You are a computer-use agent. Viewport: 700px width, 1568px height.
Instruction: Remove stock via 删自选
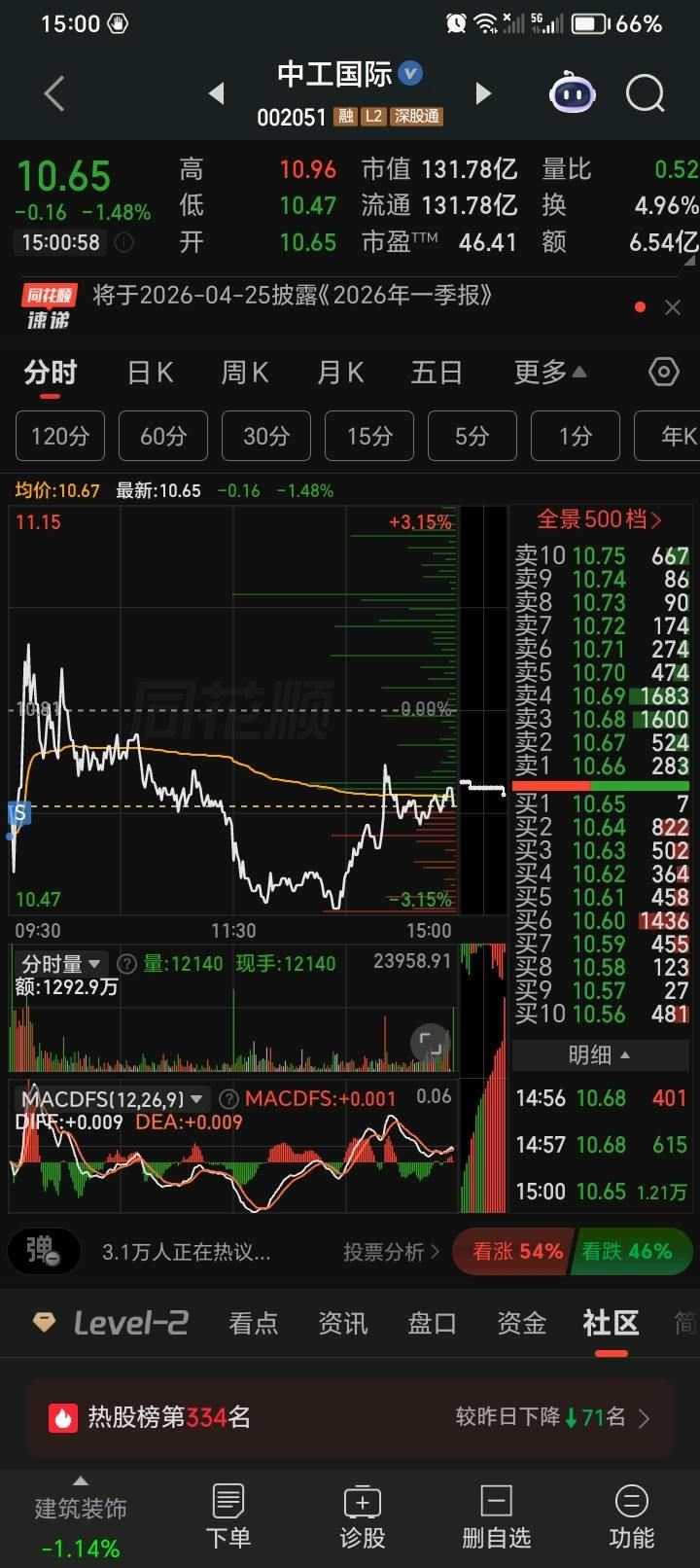pos(496,1517)
